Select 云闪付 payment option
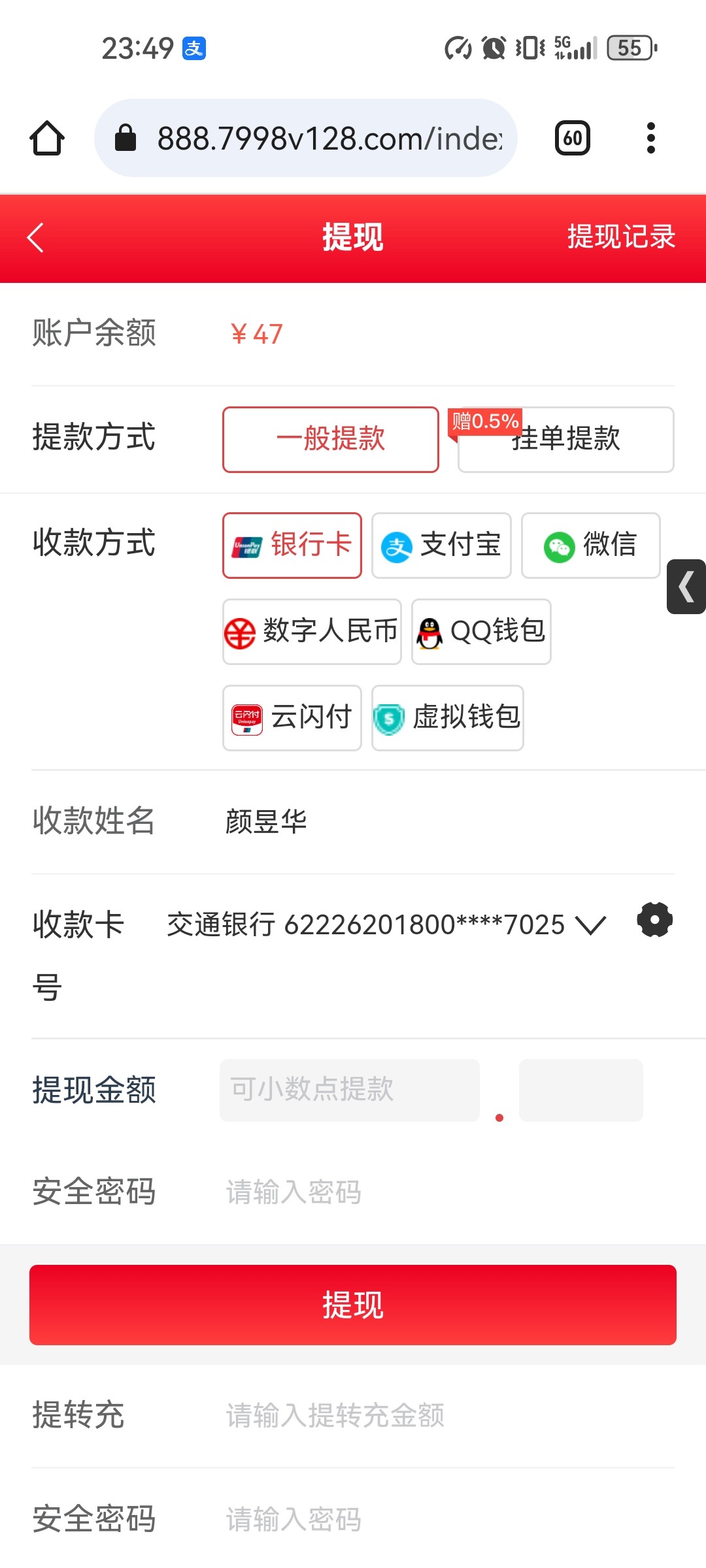Image resolution: width=706 pixels, height=1568 pixels. [292, 718]
